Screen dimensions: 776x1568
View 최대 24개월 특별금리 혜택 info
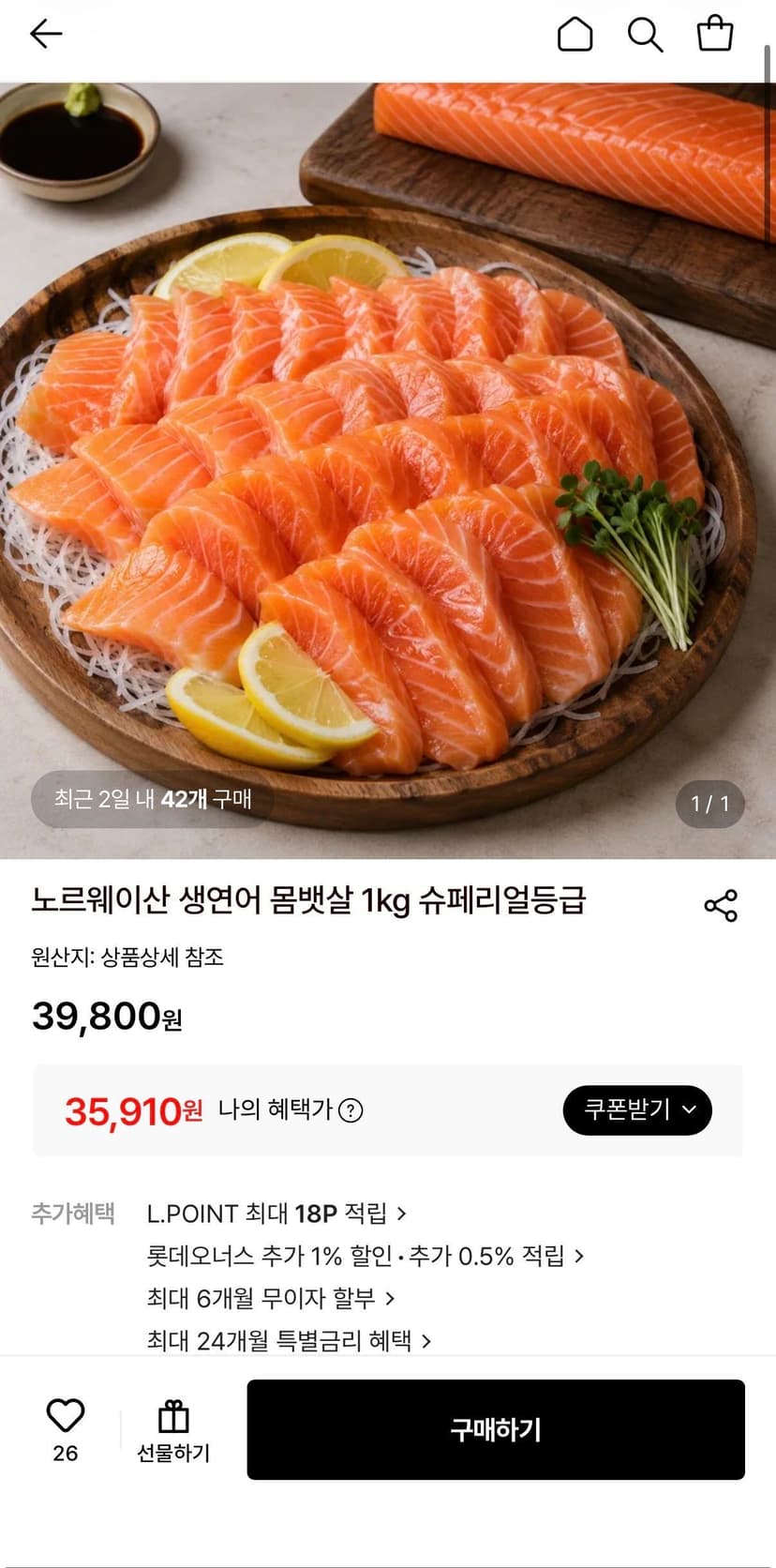tap(289, 1341)
